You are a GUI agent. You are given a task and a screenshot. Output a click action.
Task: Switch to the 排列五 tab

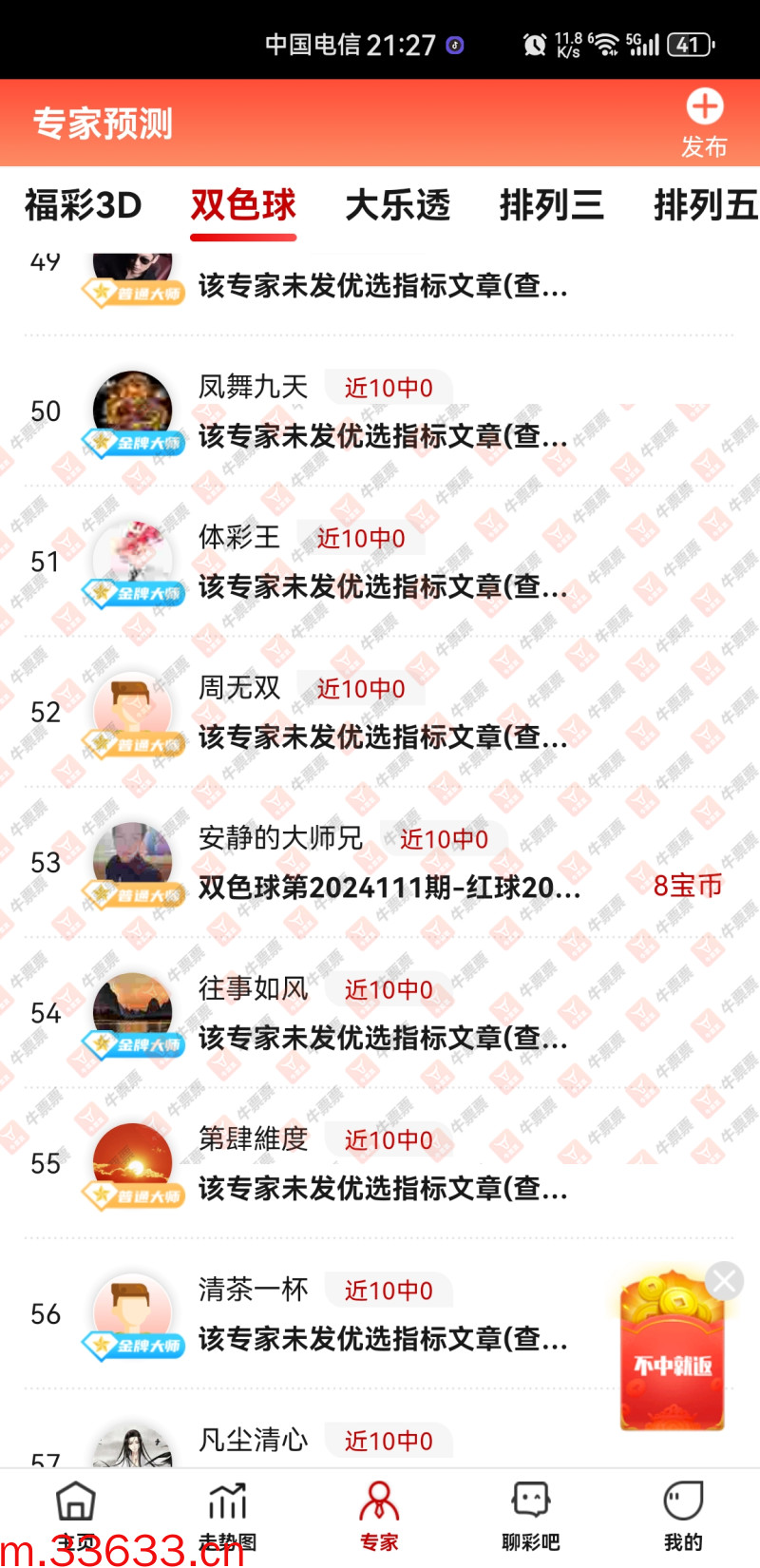point(704,205)
